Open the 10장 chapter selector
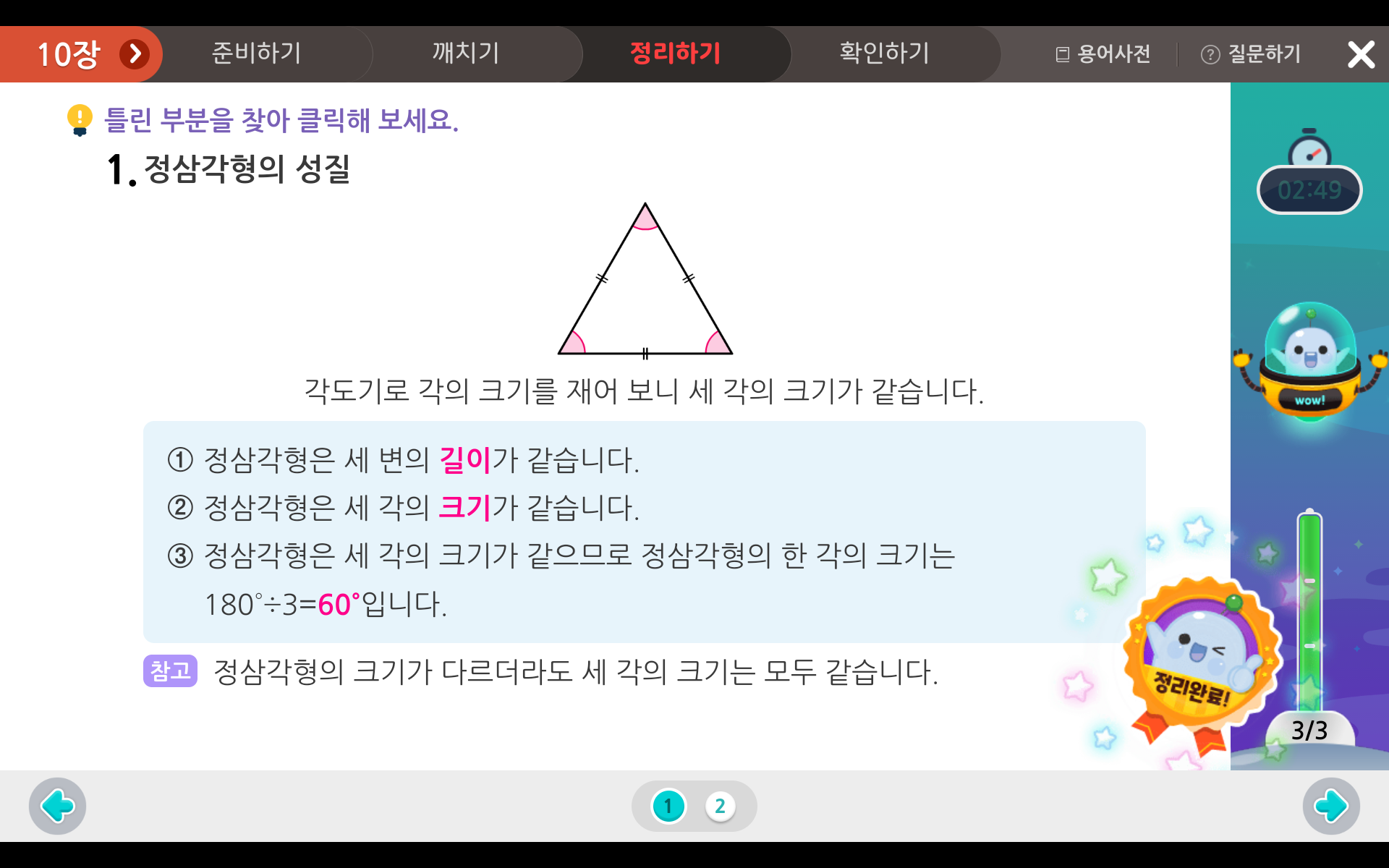The image size is (1389, 868). (x=90, y=54)
